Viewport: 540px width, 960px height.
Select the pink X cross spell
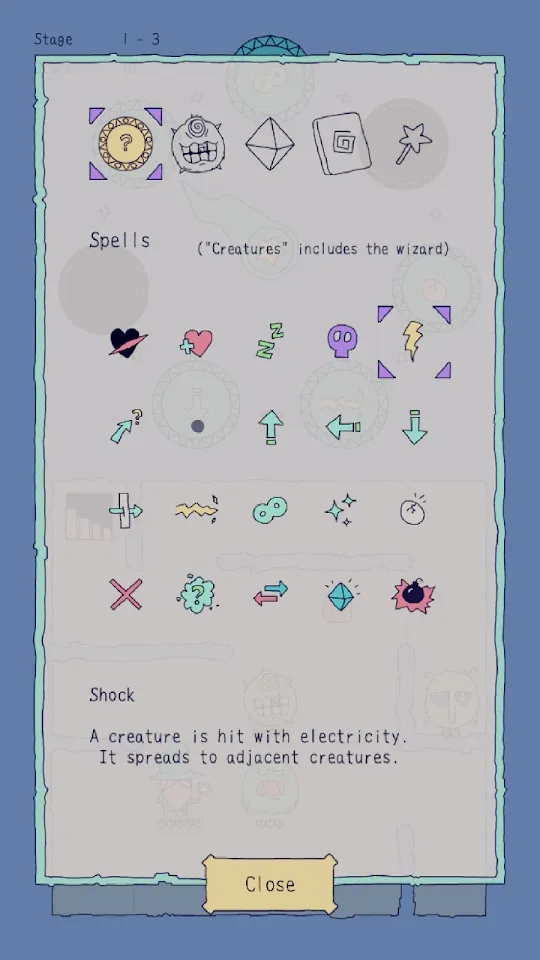(126, 594)
